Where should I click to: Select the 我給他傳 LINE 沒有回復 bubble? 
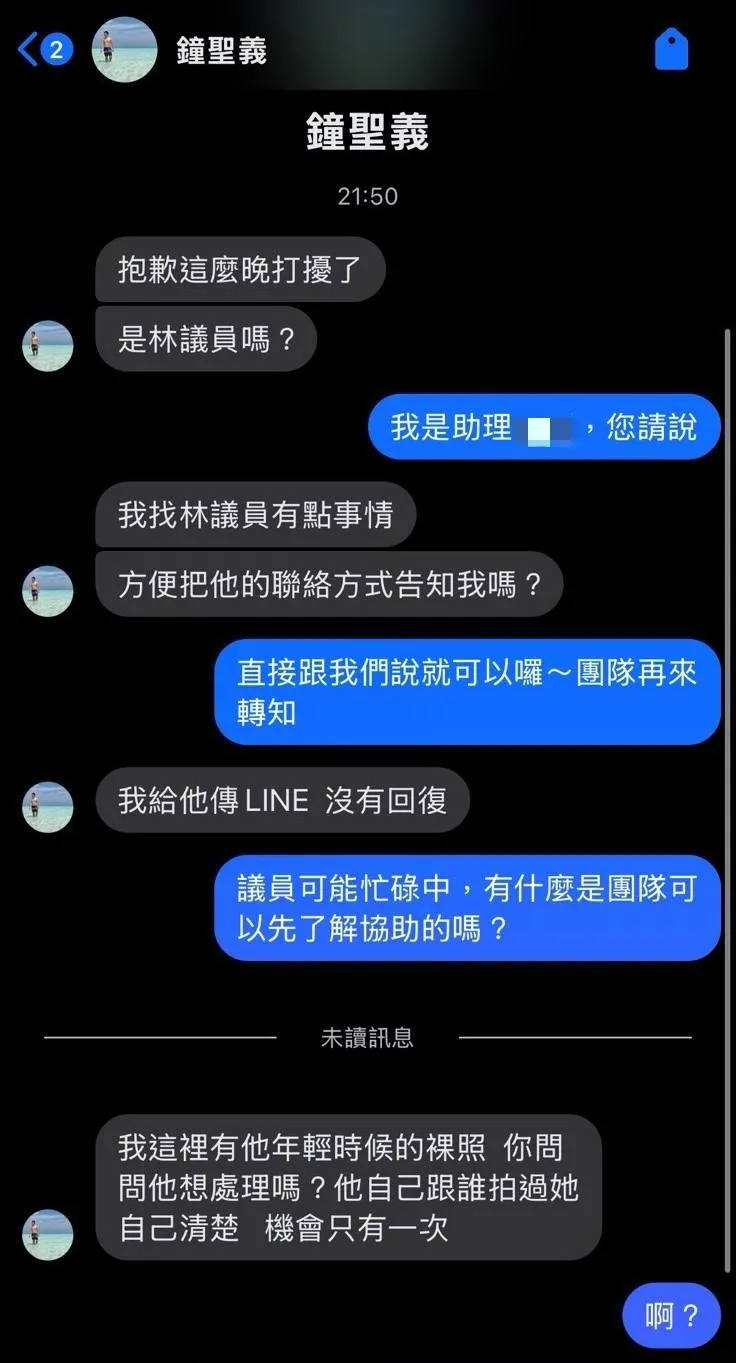coord(283,800)
